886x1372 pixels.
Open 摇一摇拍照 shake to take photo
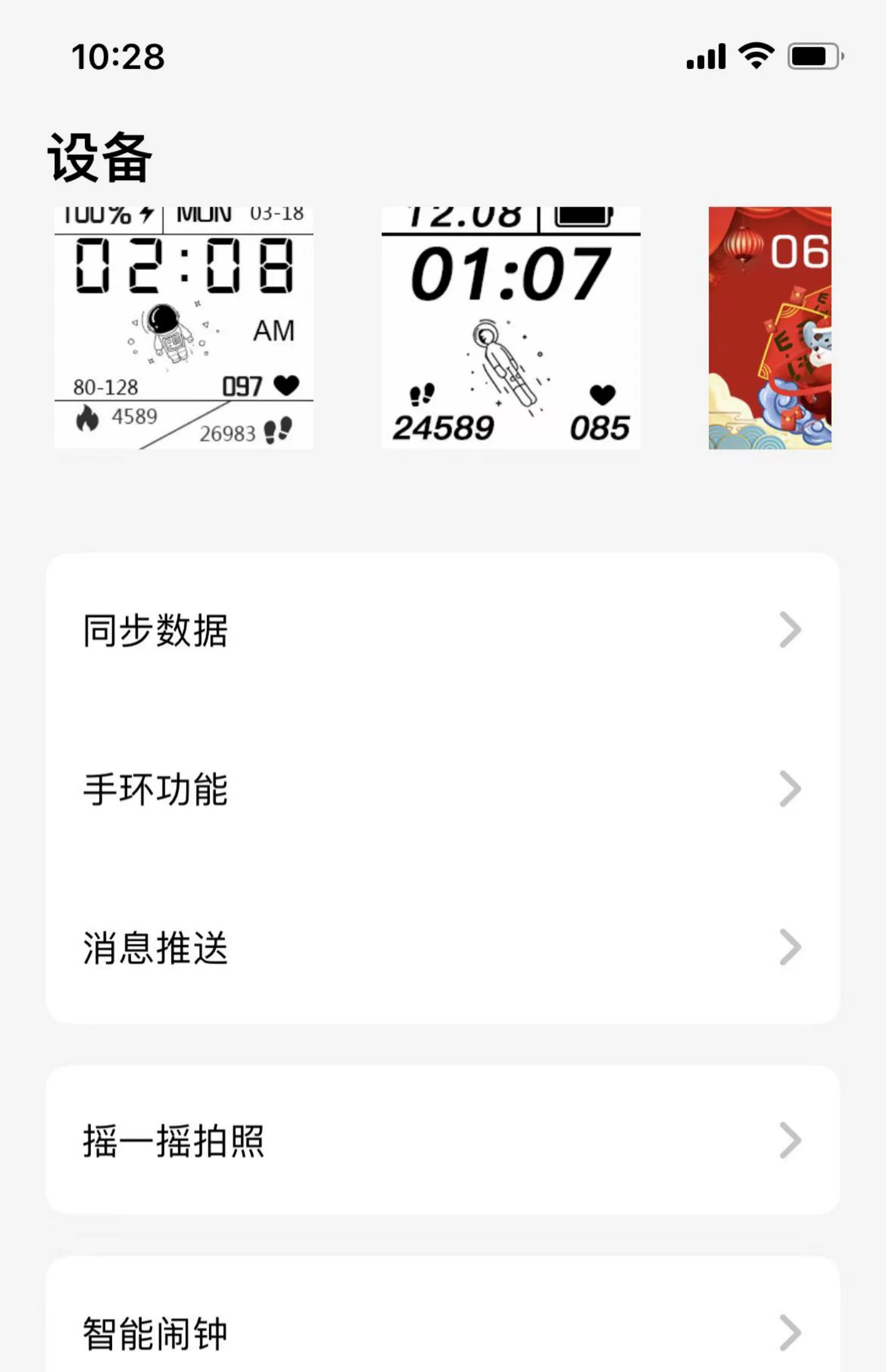pos(443,1140)
